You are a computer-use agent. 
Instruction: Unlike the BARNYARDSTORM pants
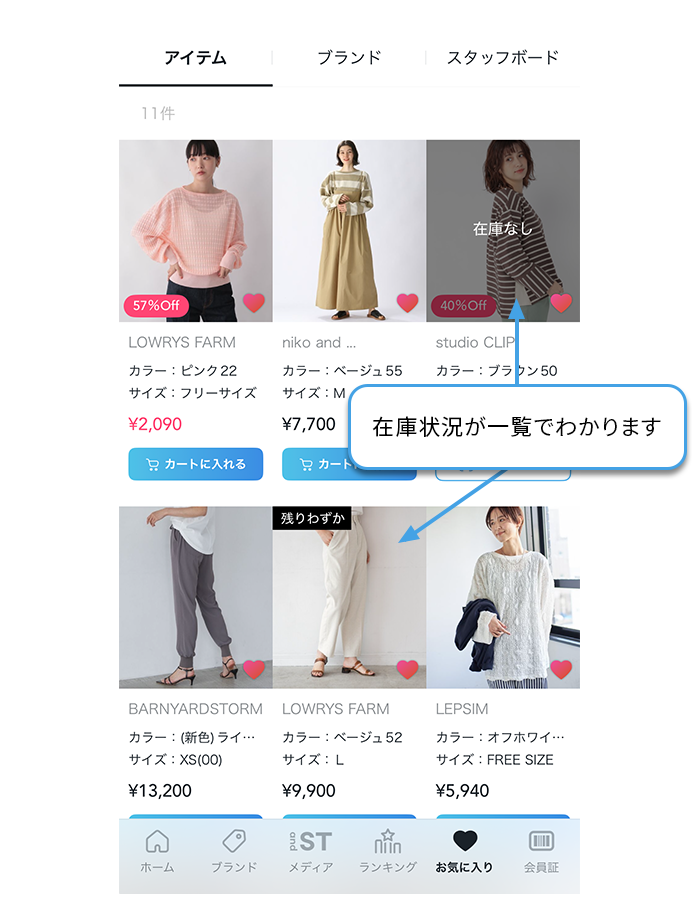(x=254, y=669)
